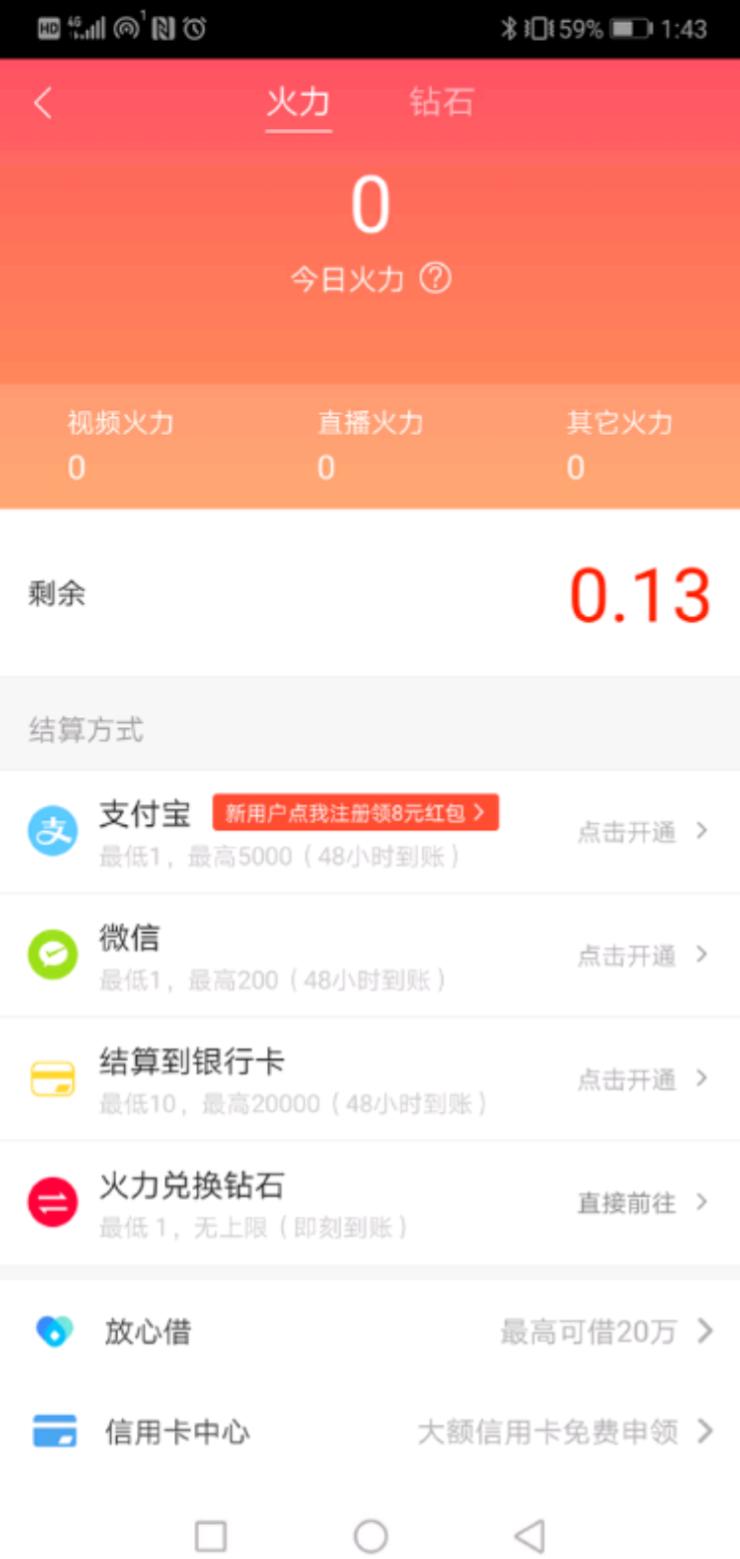
Task: Select the WeChat payment icon
Action: [52, 955]
